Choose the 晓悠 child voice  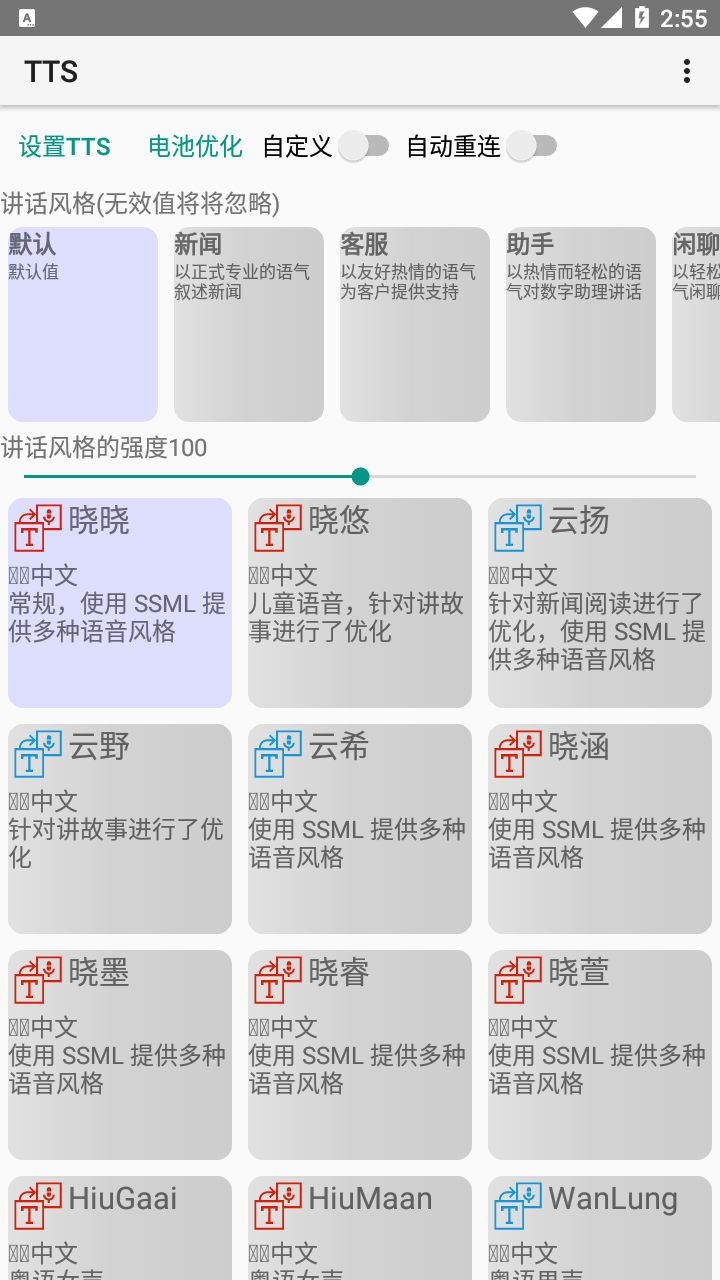[360, 602]
